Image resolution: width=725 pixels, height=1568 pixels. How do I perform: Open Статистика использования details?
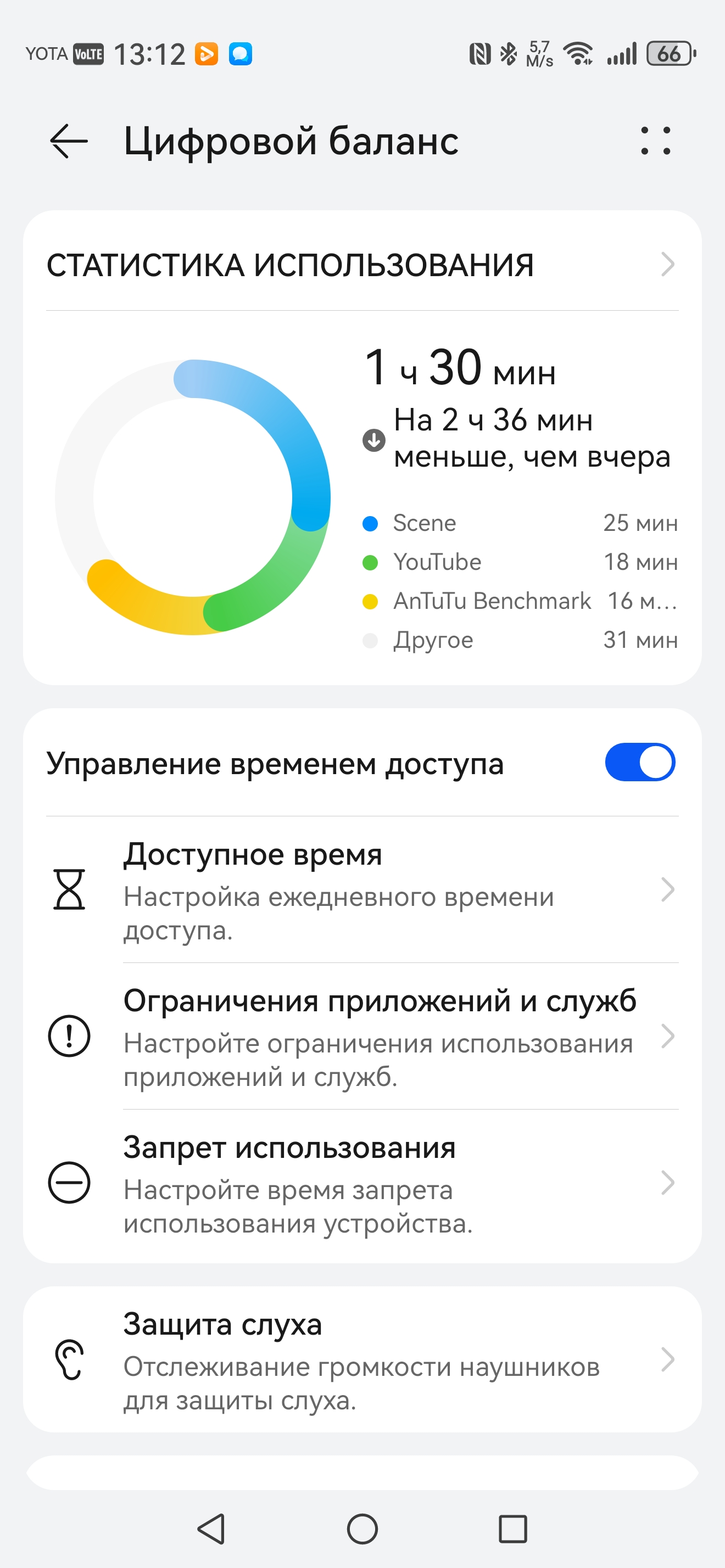(x=362, y=265)
